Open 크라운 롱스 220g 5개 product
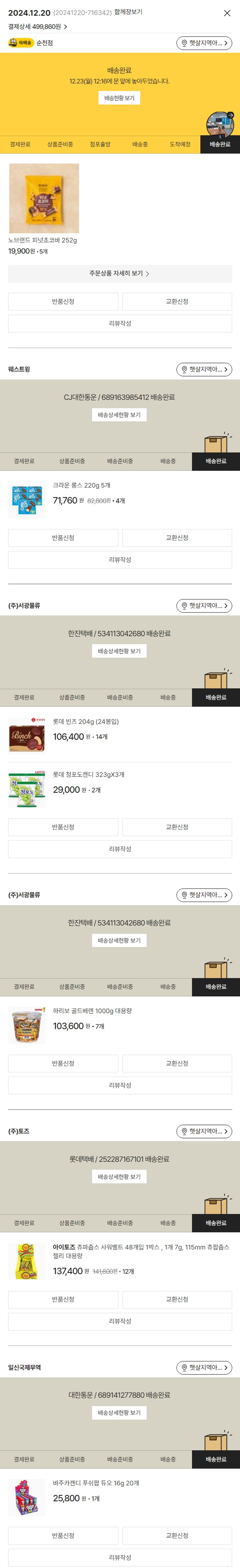240x1568 pixels. click(81, 485)
